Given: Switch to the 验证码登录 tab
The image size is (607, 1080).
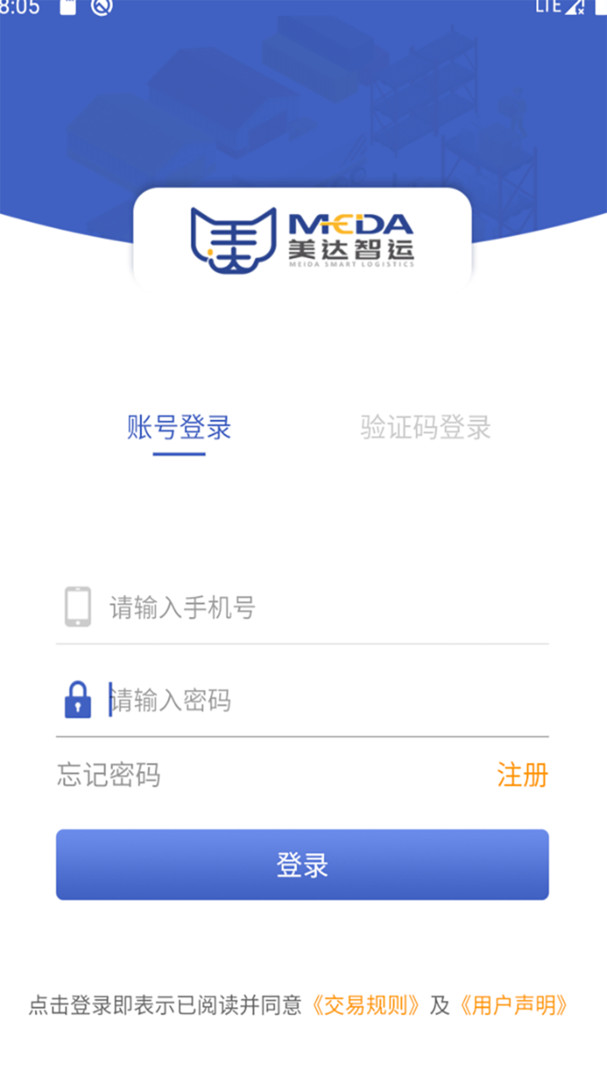Looking at the screenshot, I should [425, 428].
